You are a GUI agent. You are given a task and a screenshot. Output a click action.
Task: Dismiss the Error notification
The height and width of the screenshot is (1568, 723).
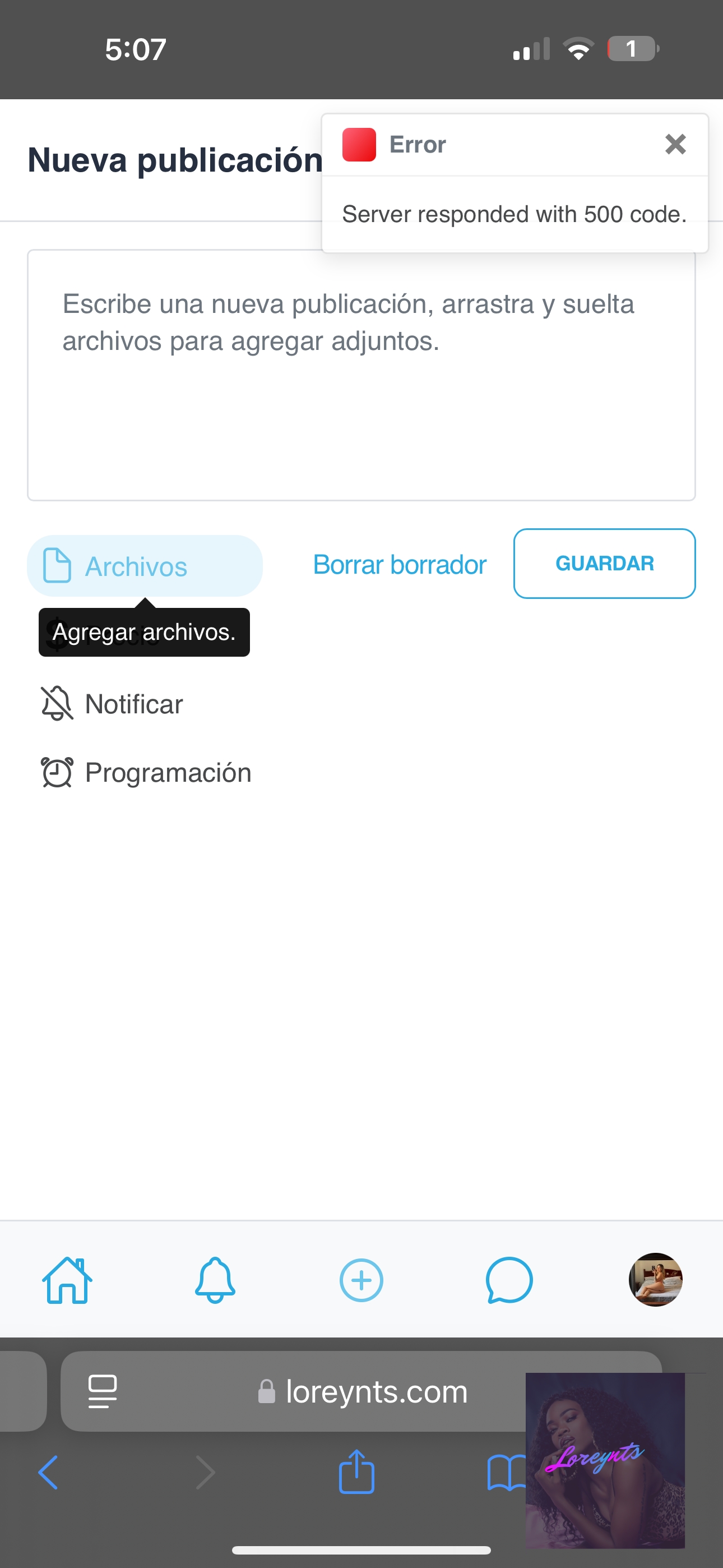point(675,144)
